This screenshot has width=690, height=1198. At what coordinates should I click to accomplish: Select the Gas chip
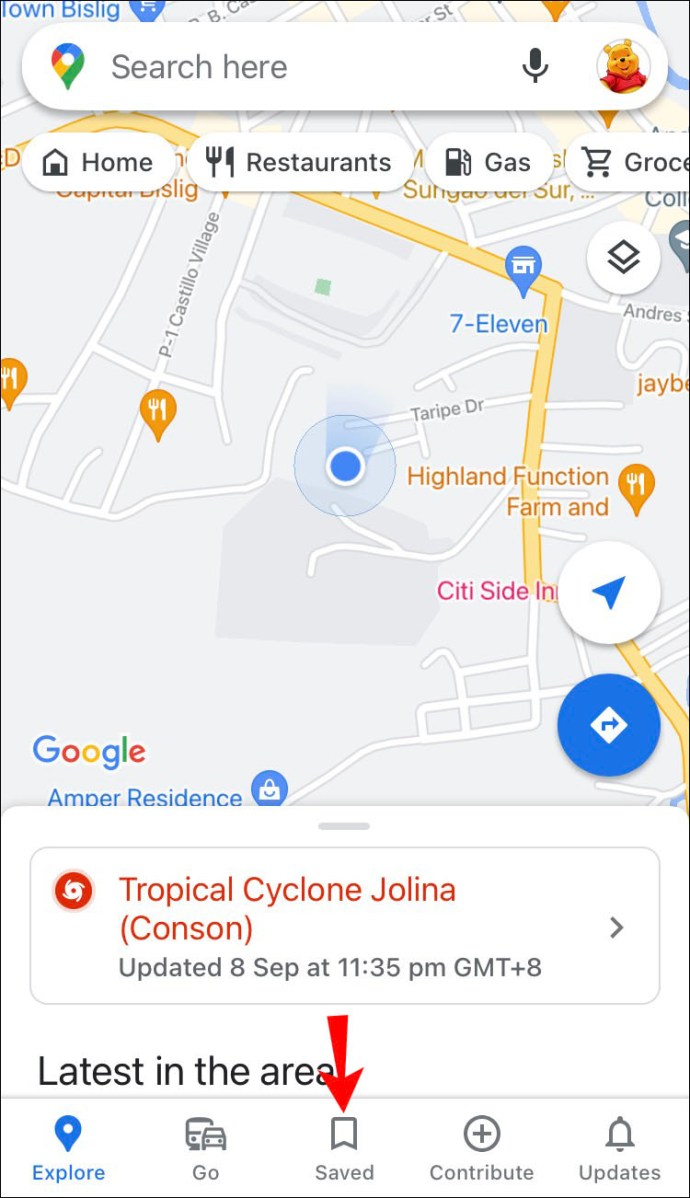click(x=487, y=162)
